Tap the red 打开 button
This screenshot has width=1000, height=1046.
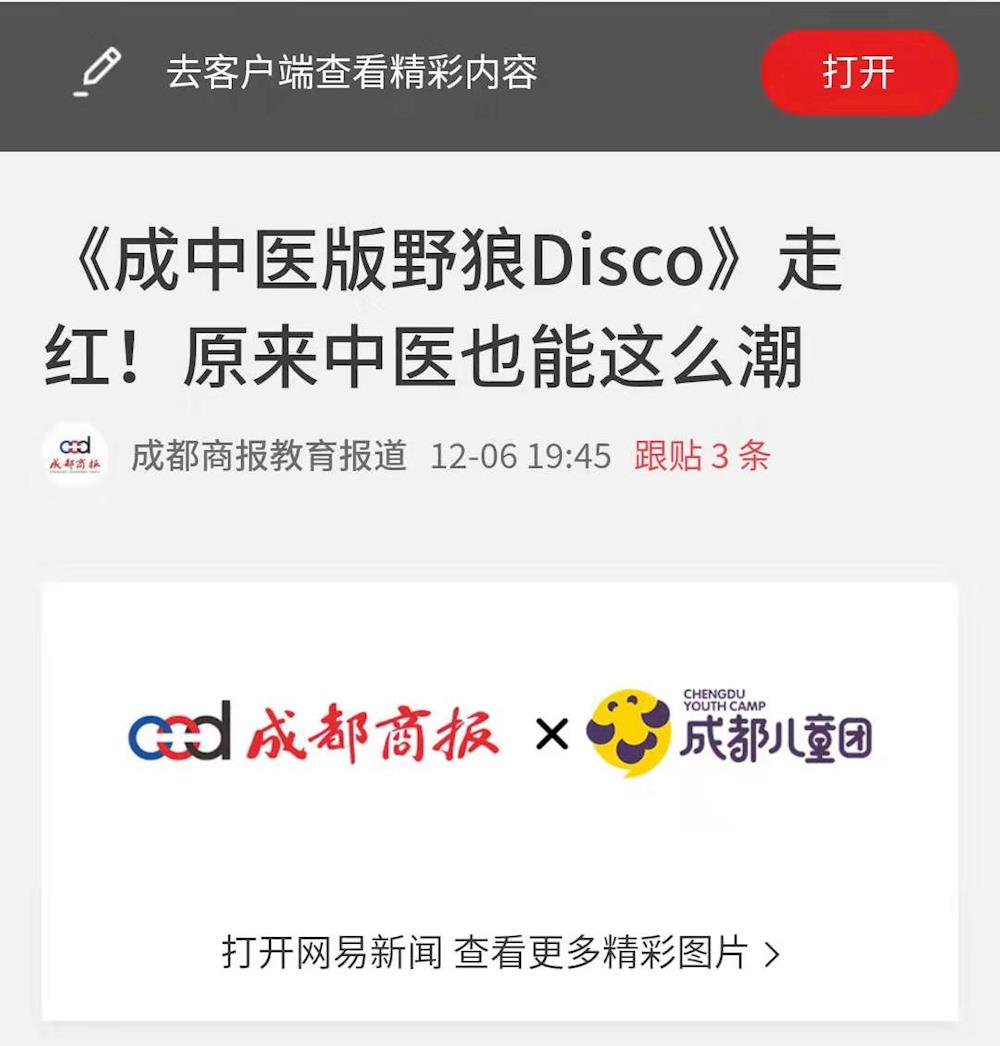(858, 73)
